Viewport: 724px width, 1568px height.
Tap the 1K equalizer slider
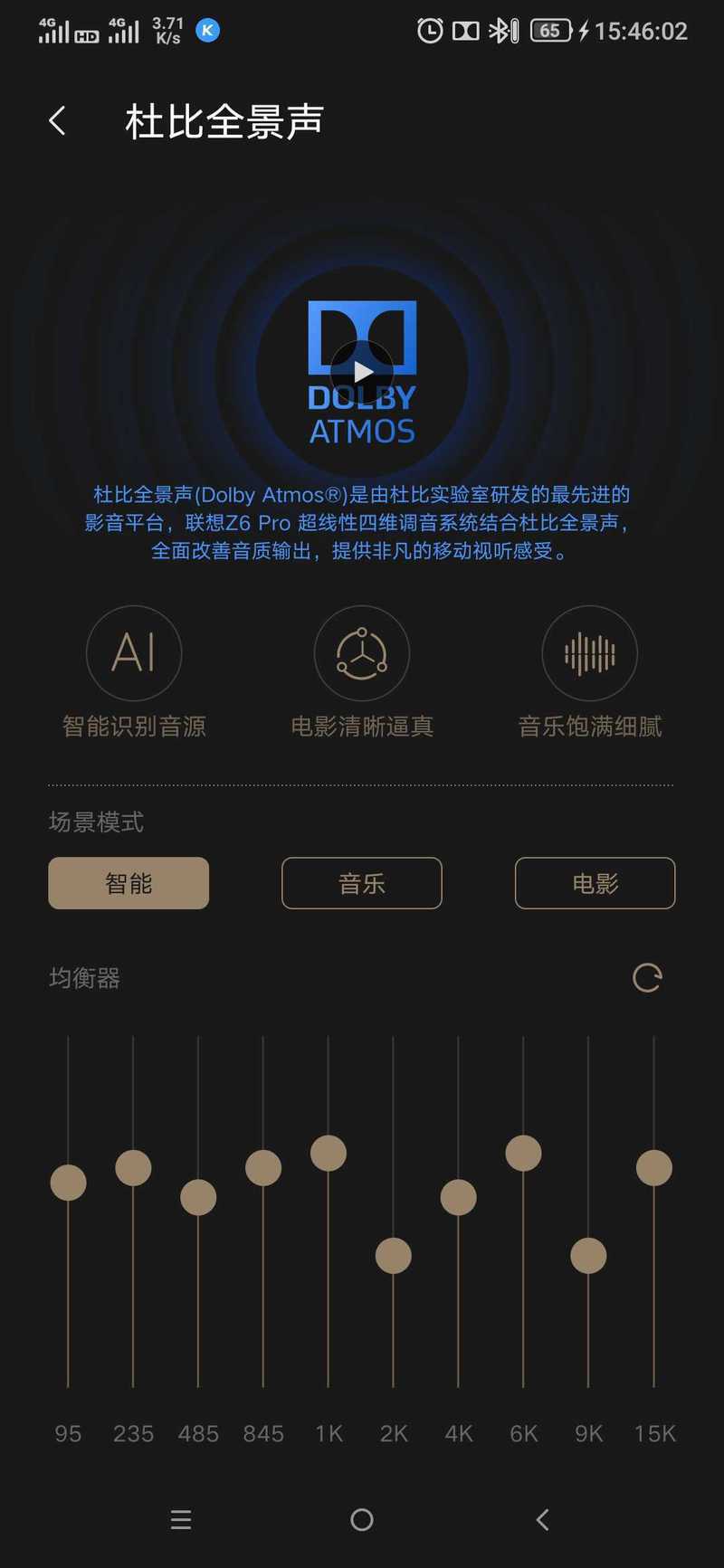329,1154
